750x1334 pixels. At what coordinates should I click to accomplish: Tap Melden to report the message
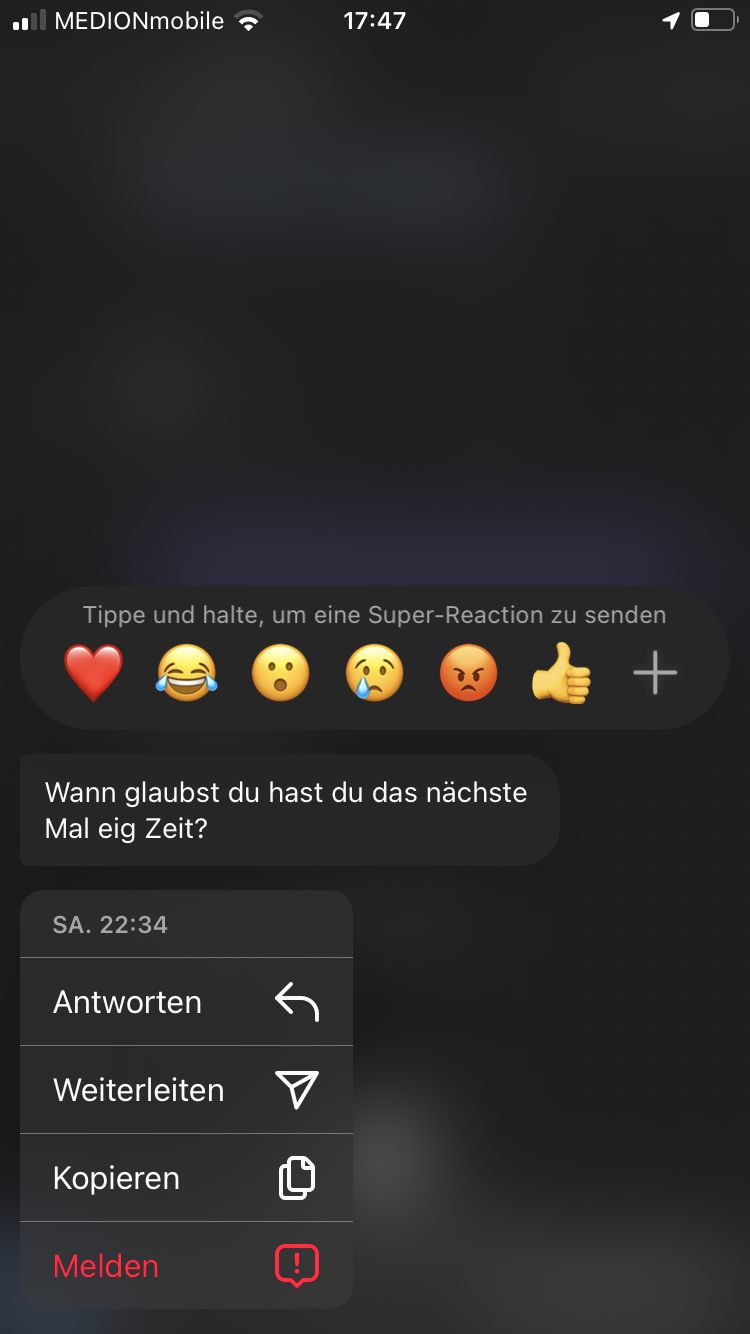point(106,1265)
